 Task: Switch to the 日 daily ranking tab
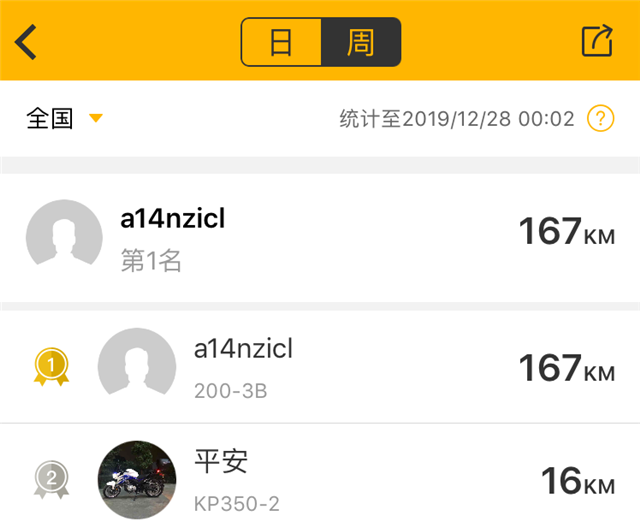pos(281,42)
